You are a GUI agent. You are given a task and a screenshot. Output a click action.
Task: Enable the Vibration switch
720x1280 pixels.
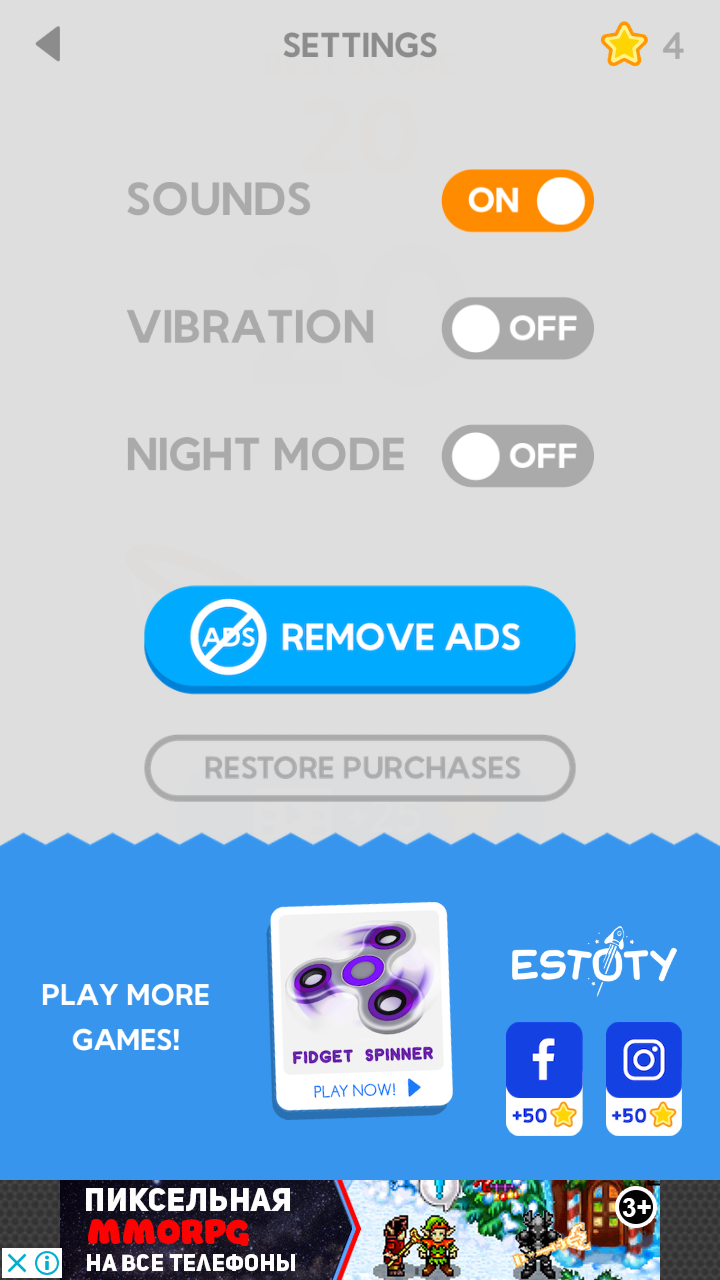point(518,328)
